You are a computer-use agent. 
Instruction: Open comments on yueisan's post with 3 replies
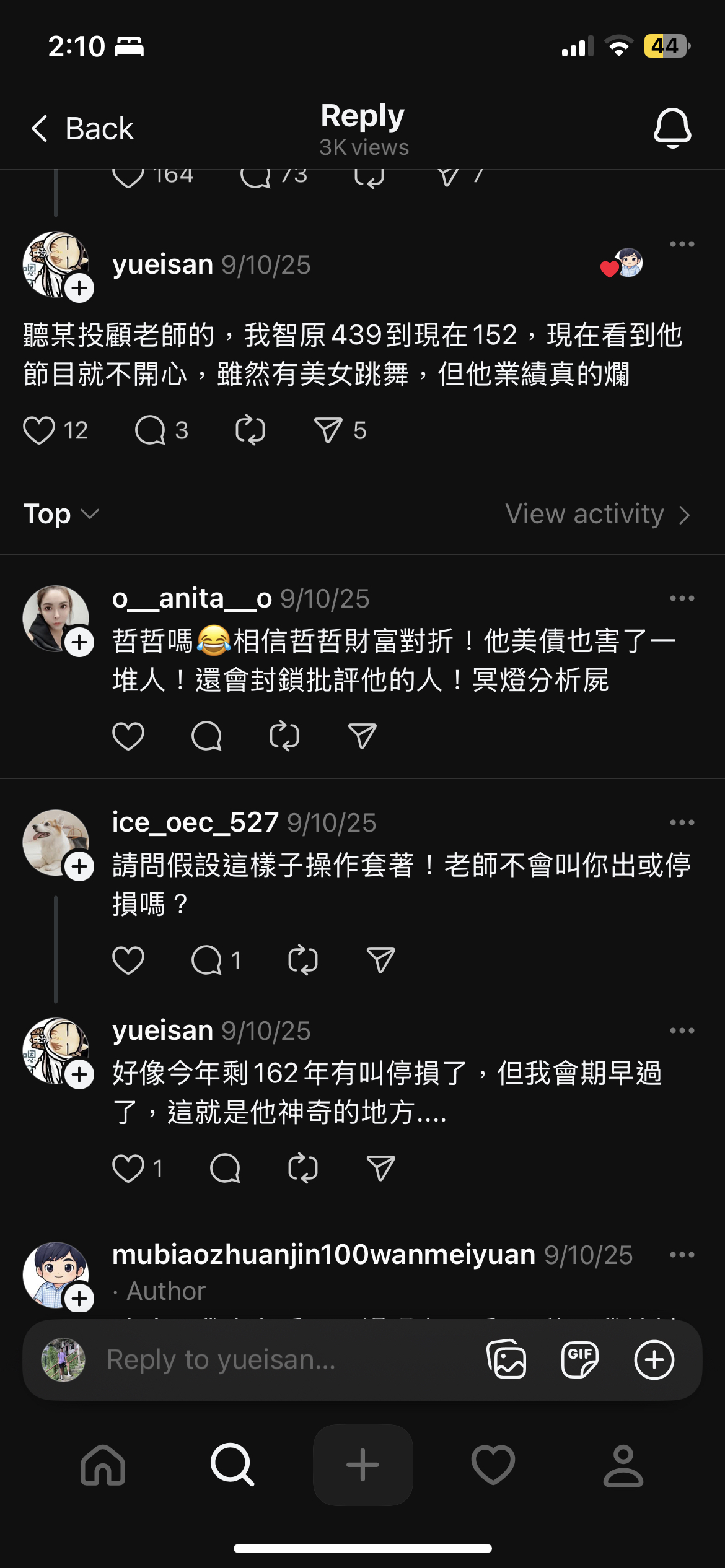coord(151,430)
